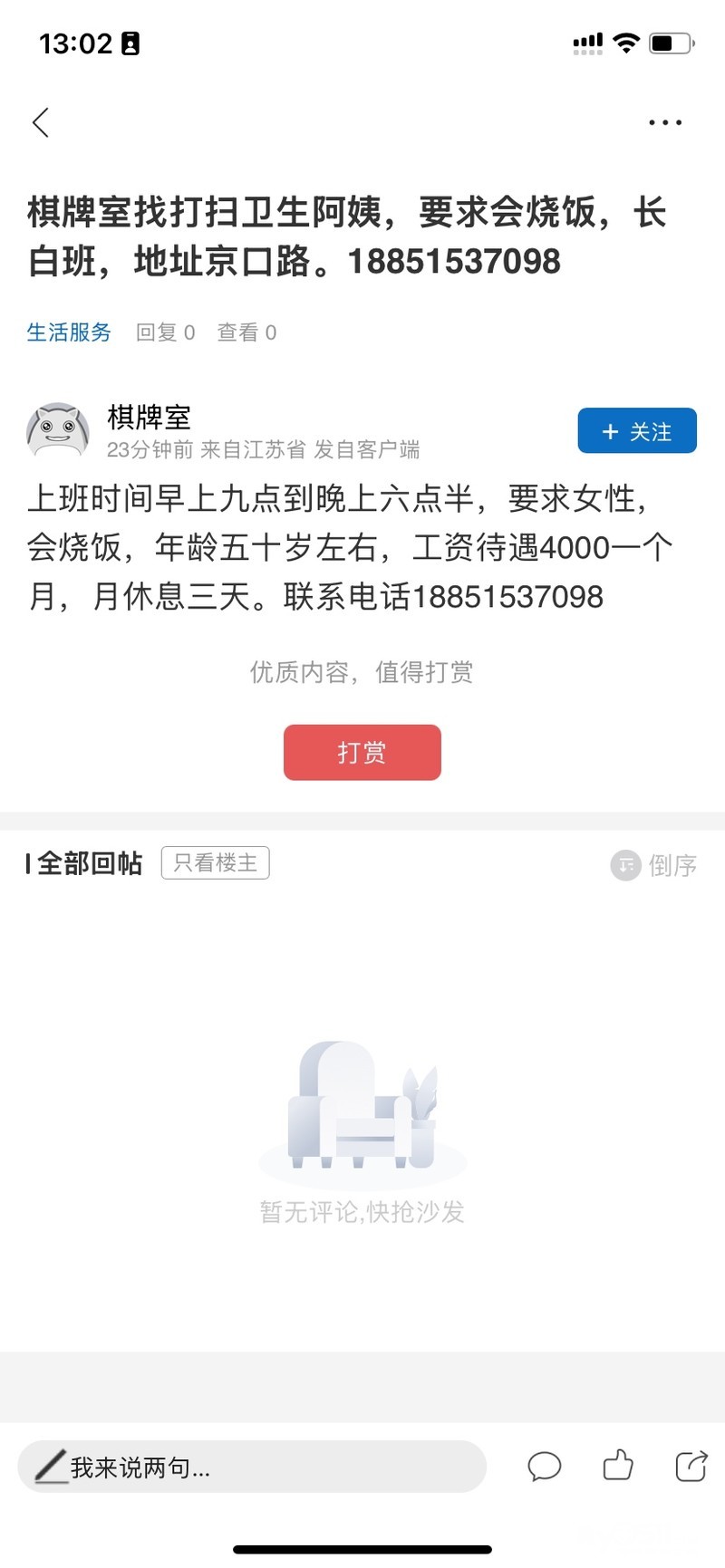Like this post with thumbs-up
Image resolution: width=725 pixels, height=1568 pixels.
618,1465
